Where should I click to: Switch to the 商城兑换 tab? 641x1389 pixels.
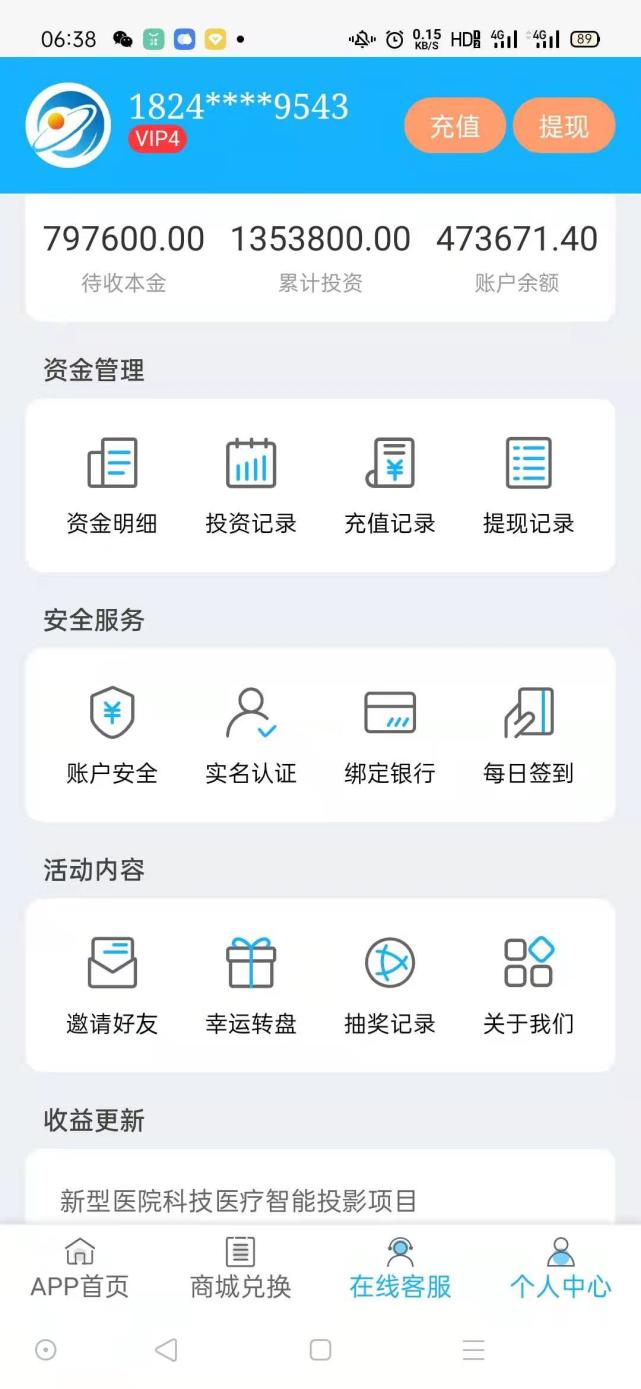pos(240,1268)
